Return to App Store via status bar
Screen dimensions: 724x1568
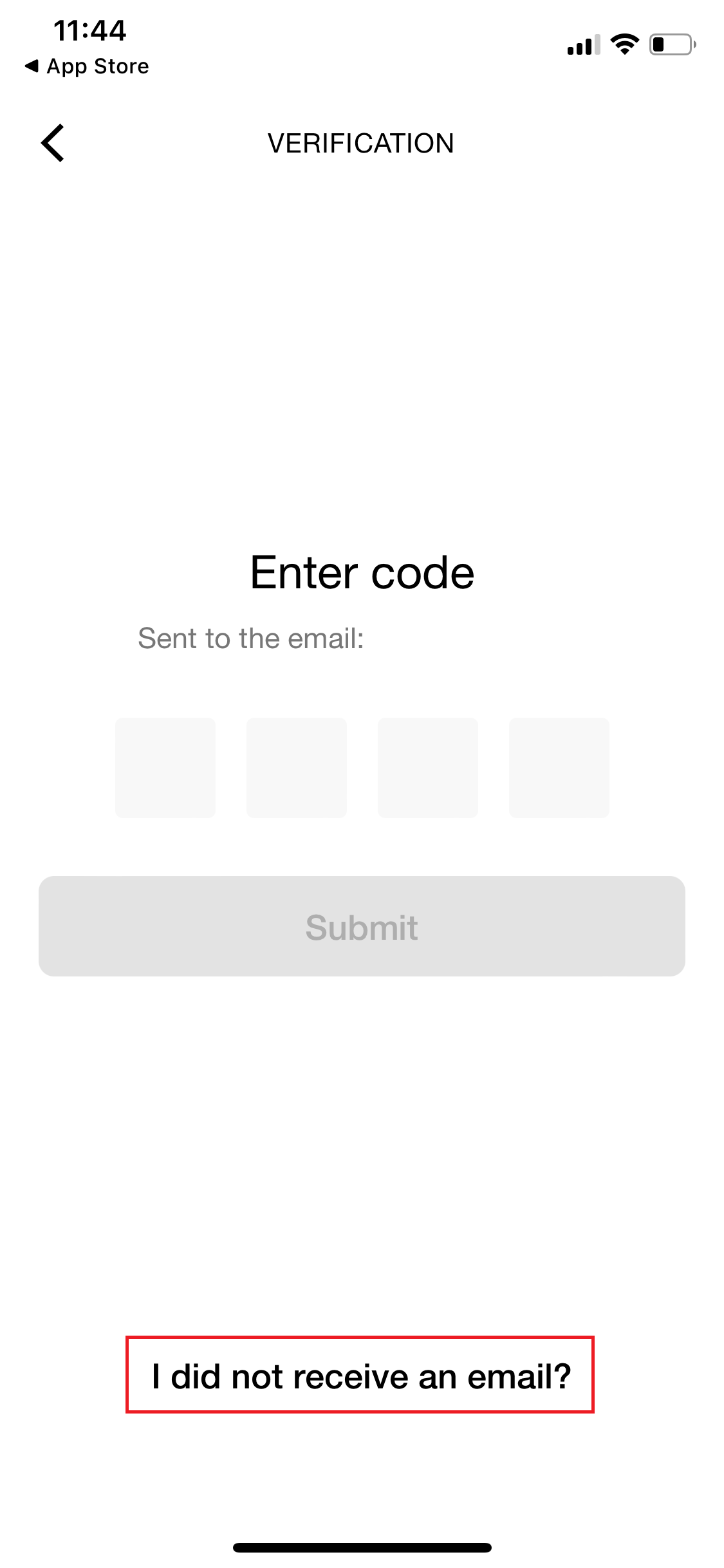click(x=87, y=66)
